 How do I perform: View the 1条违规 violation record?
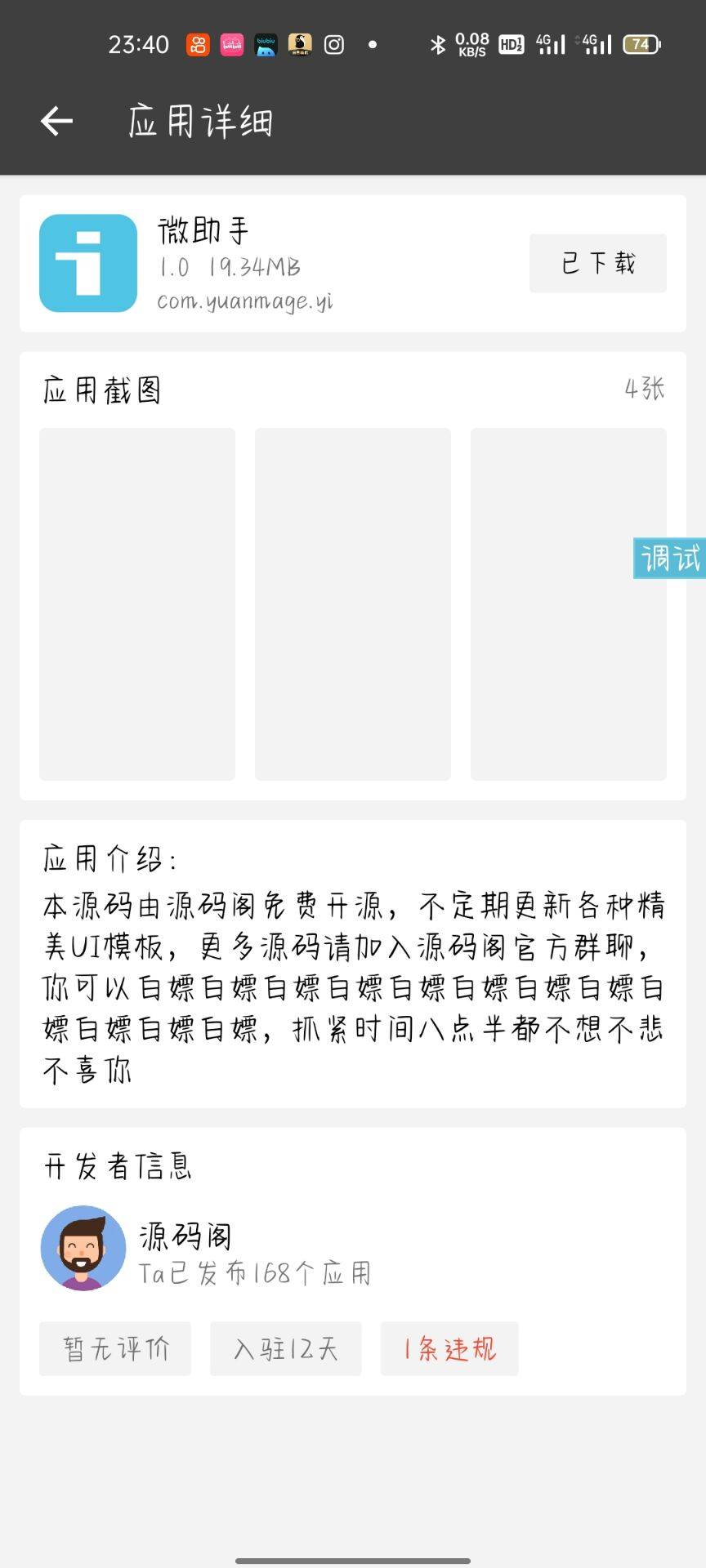449,1348
